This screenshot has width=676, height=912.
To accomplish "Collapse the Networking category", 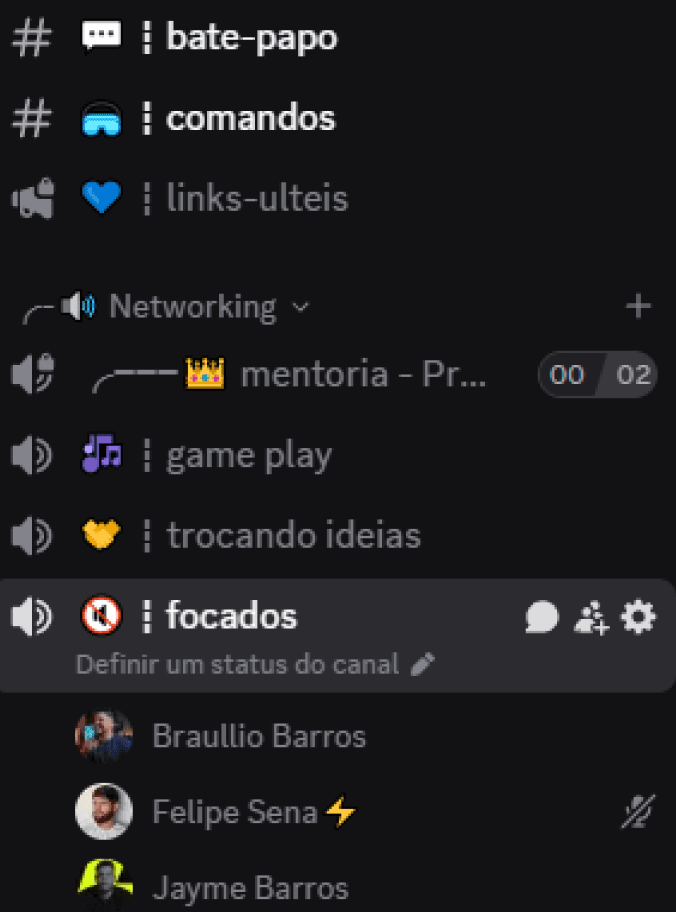I will point(192,306).
